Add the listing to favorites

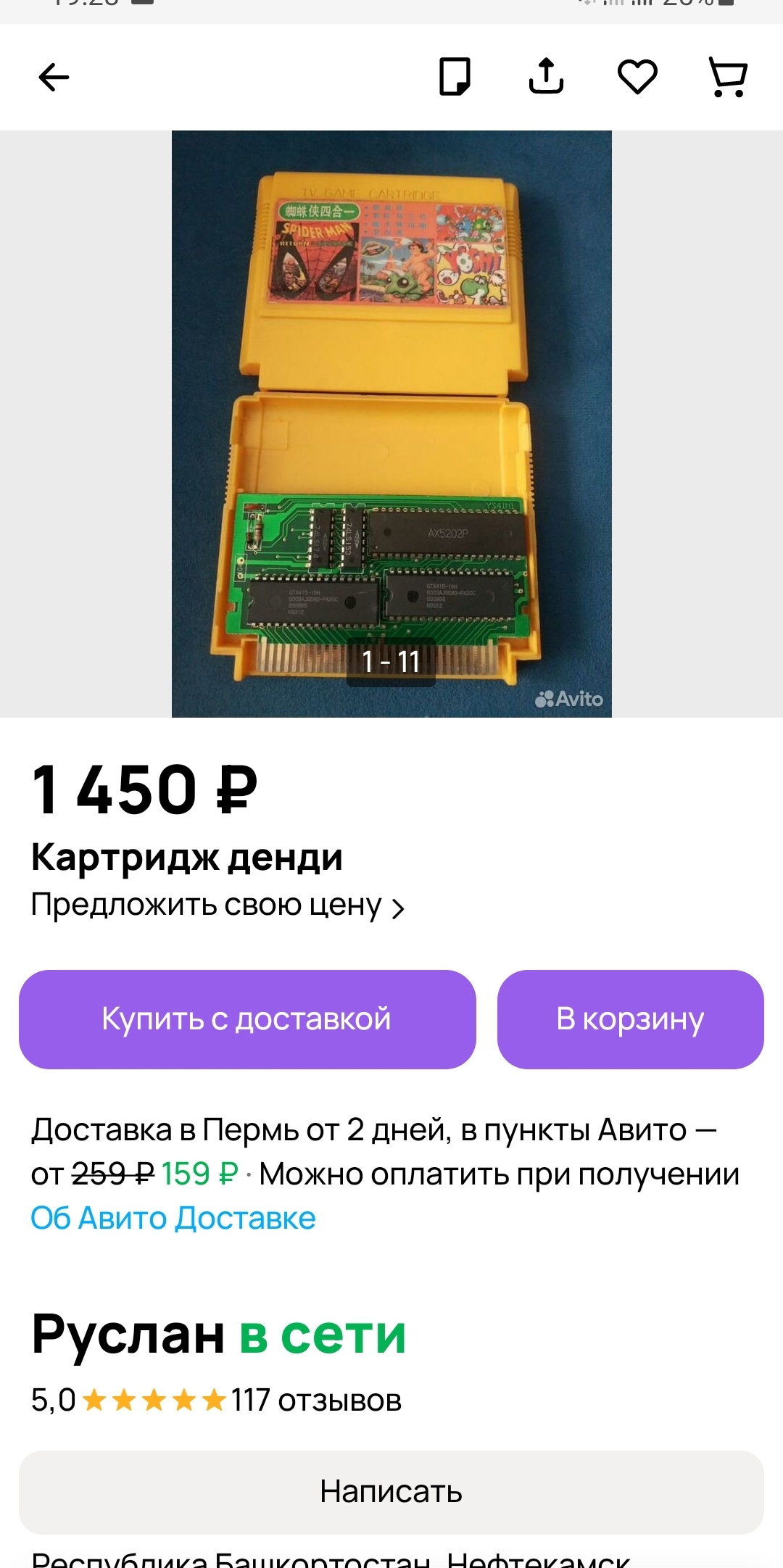pos(637,77)
